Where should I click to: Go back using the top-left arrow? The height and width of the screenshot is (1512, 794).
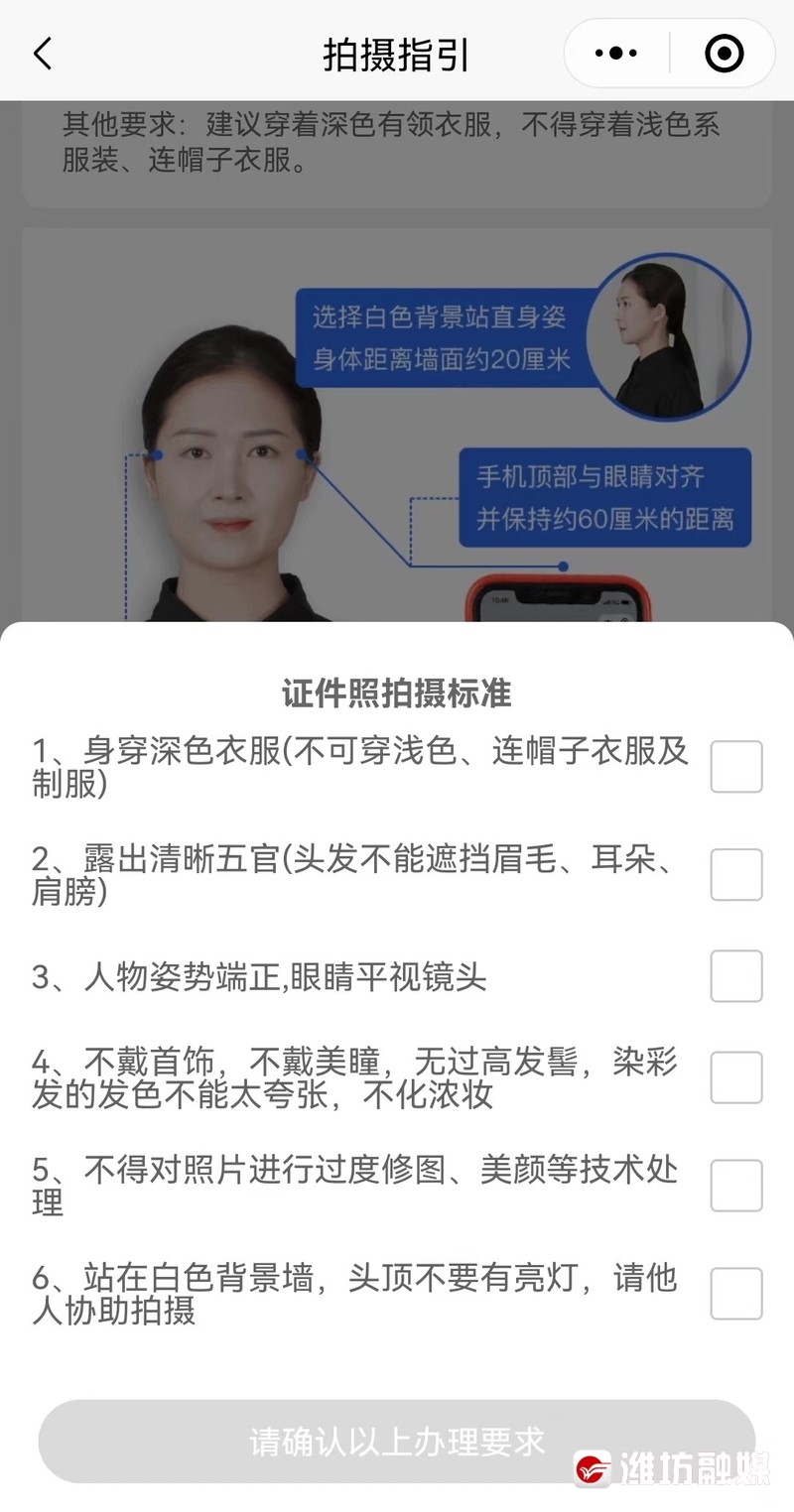click(42, 53)
